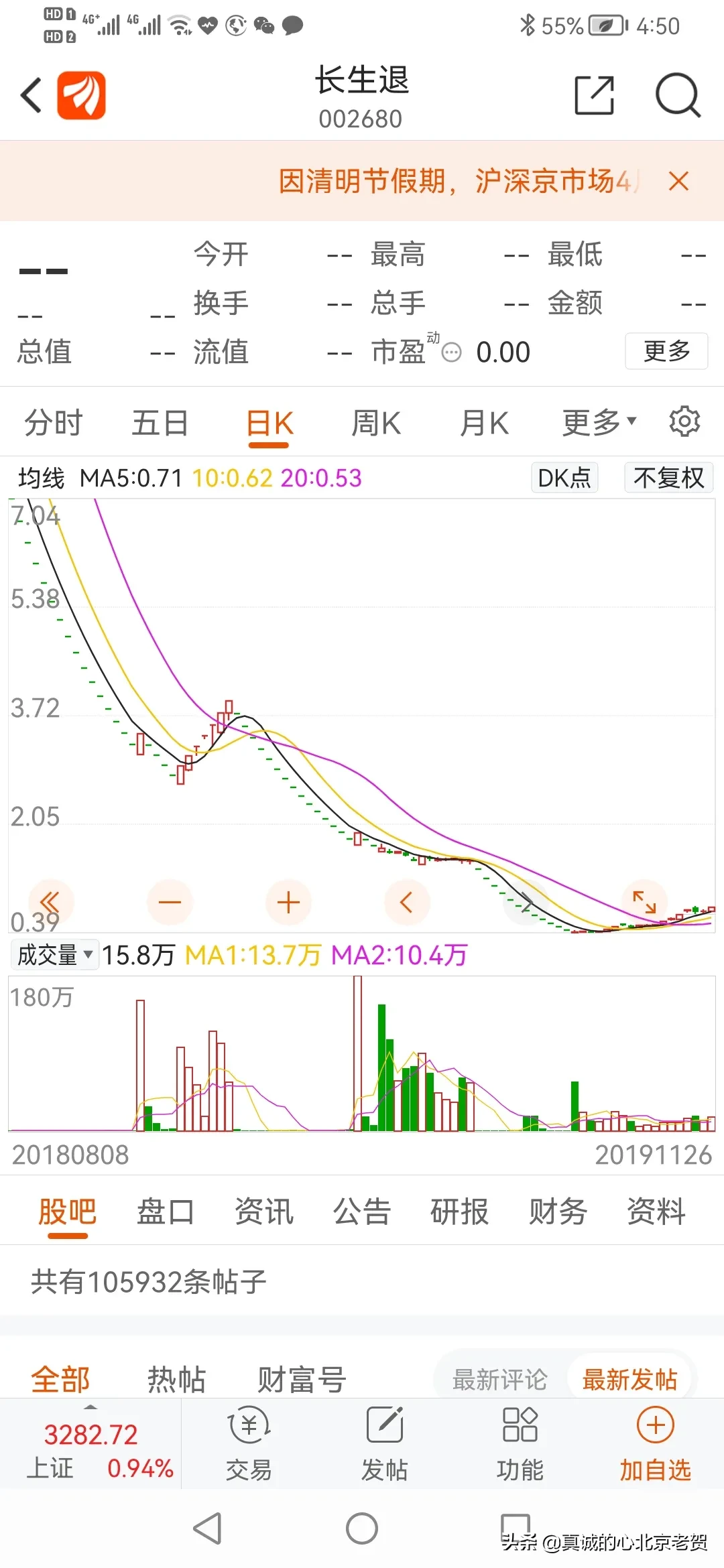Expand the 更多 chart period dropdown

pyautogui.click(x=599, y=422)
